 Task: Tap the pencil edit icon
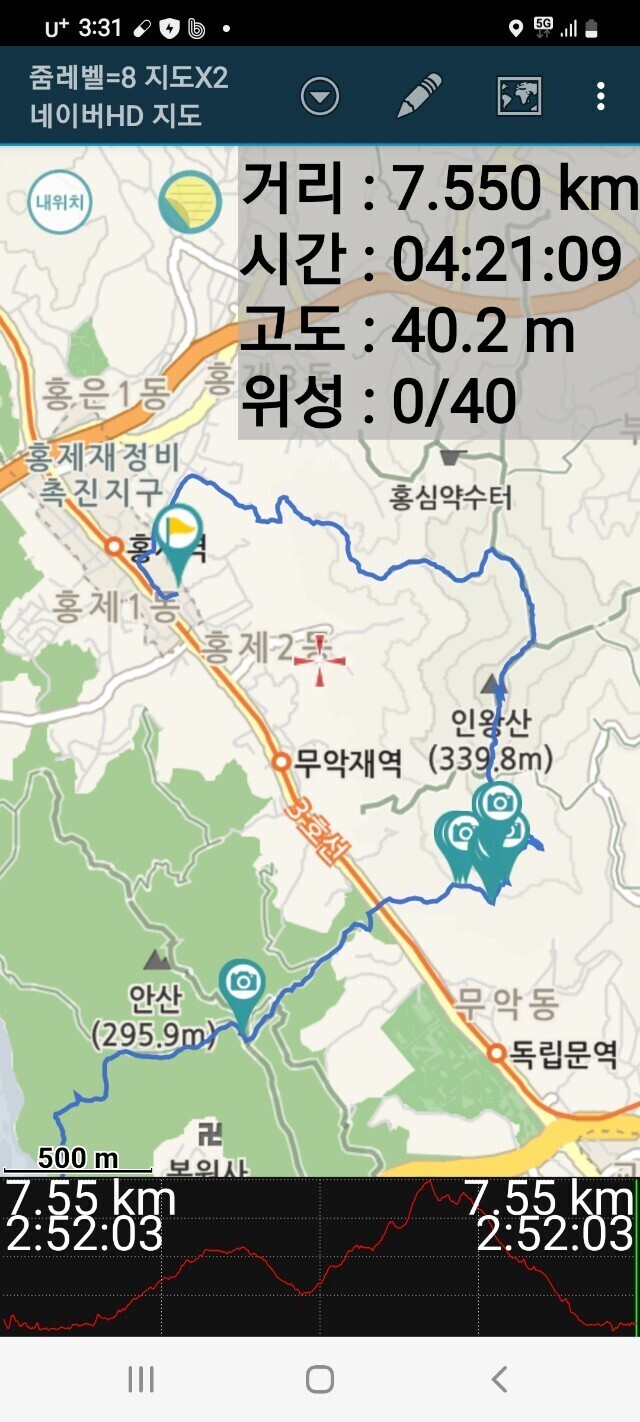coord(419,96)
